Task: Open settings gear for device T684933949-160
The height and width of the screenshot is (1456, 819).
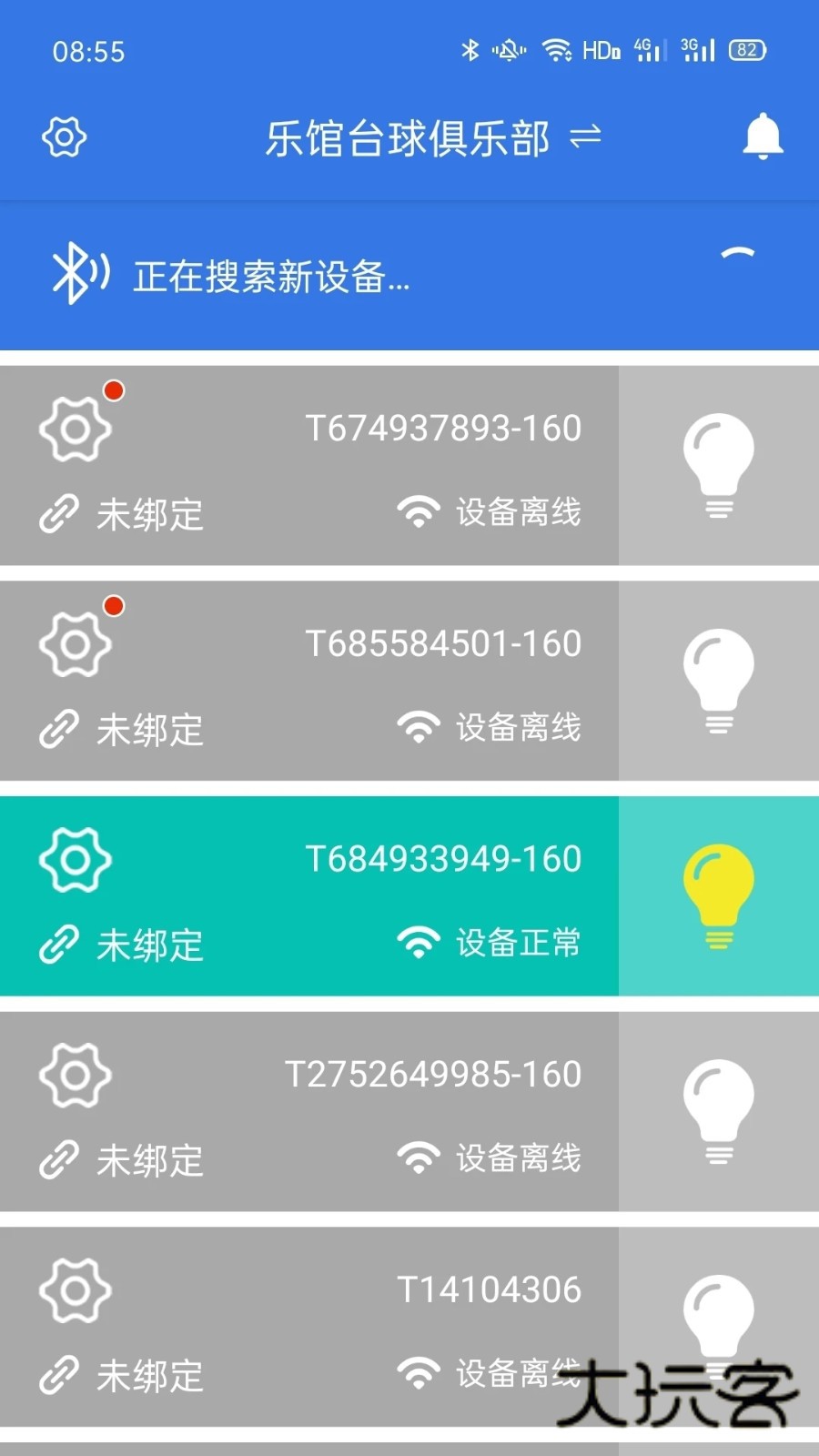Action: pyautogui.click(x=76, y=859)
